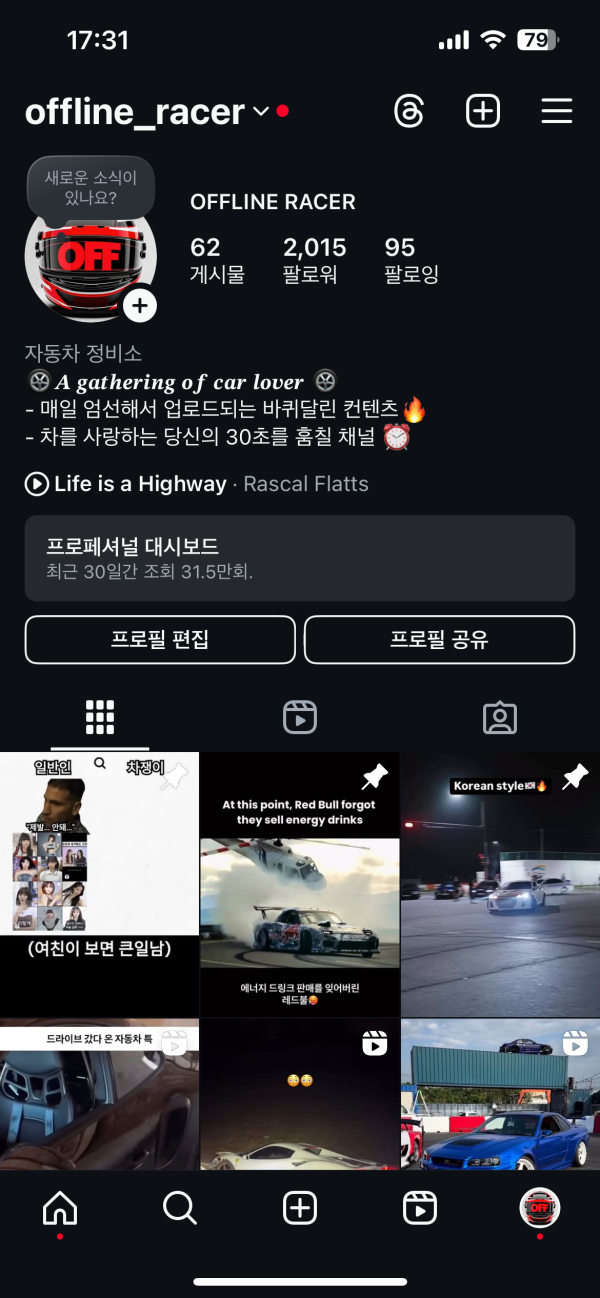The image size is (600, 1298).
Task: Switch to the Reels profile tab
Action: pyautogui.click(x=300, y=717)
